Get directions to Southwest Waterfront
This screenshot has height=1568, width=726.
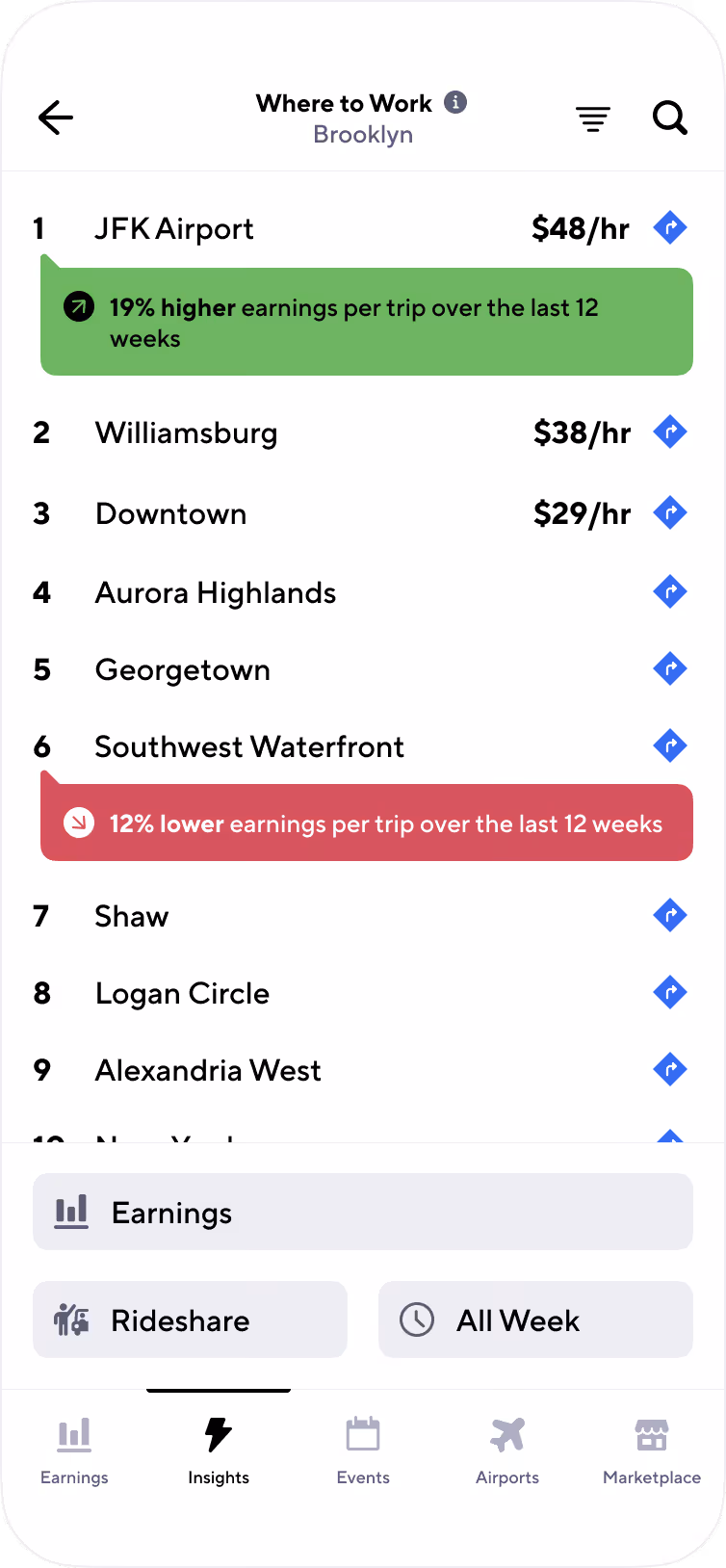[x=670, y=745]
